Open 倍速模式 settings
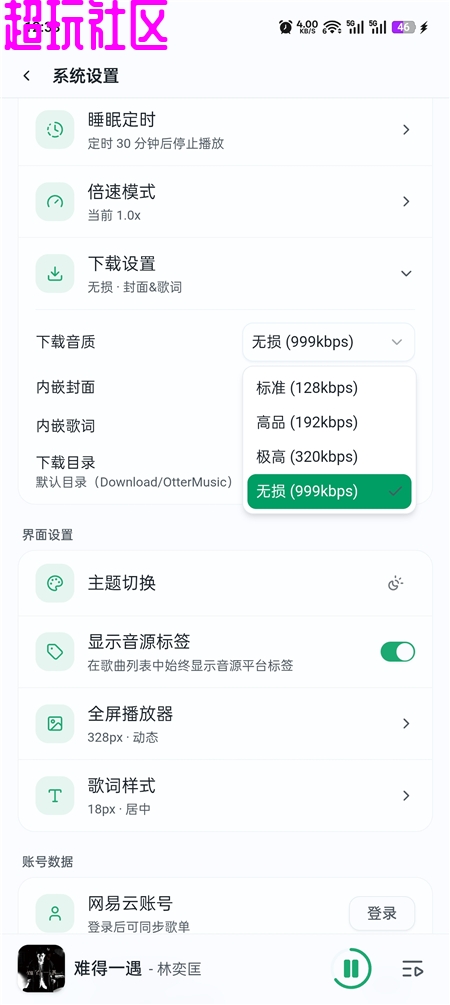Image resolution: width=450 pixels, height=1005 pixels. [225, 202]
